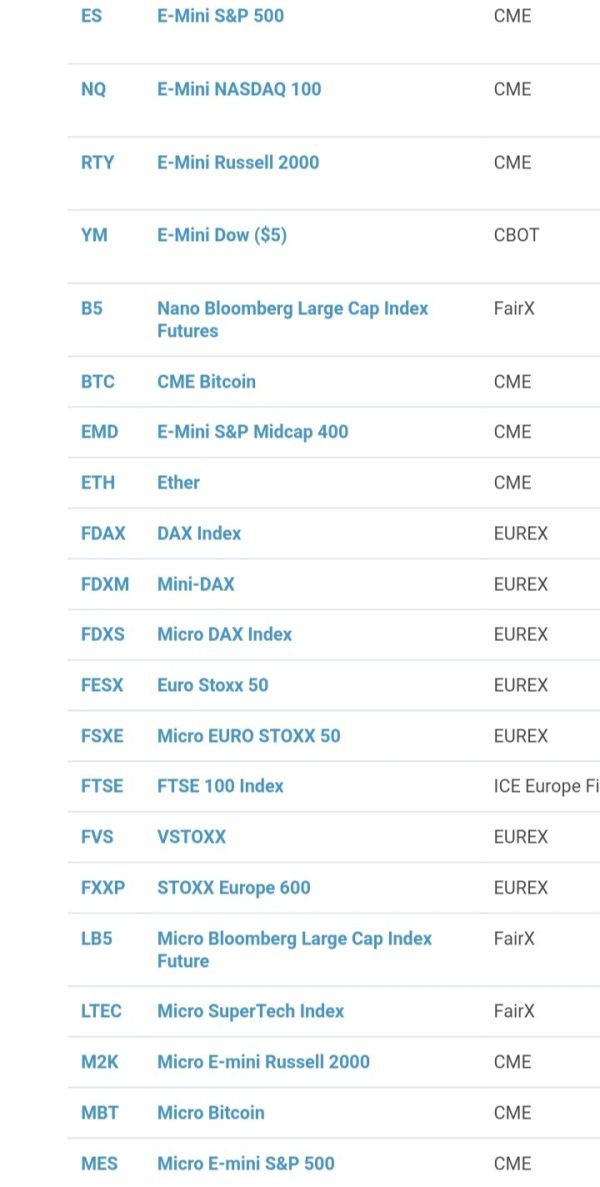Open the STOXX Europe 600 link
Image resolution: width=600 pixels, height=1187 pixels.
(234, 887)
